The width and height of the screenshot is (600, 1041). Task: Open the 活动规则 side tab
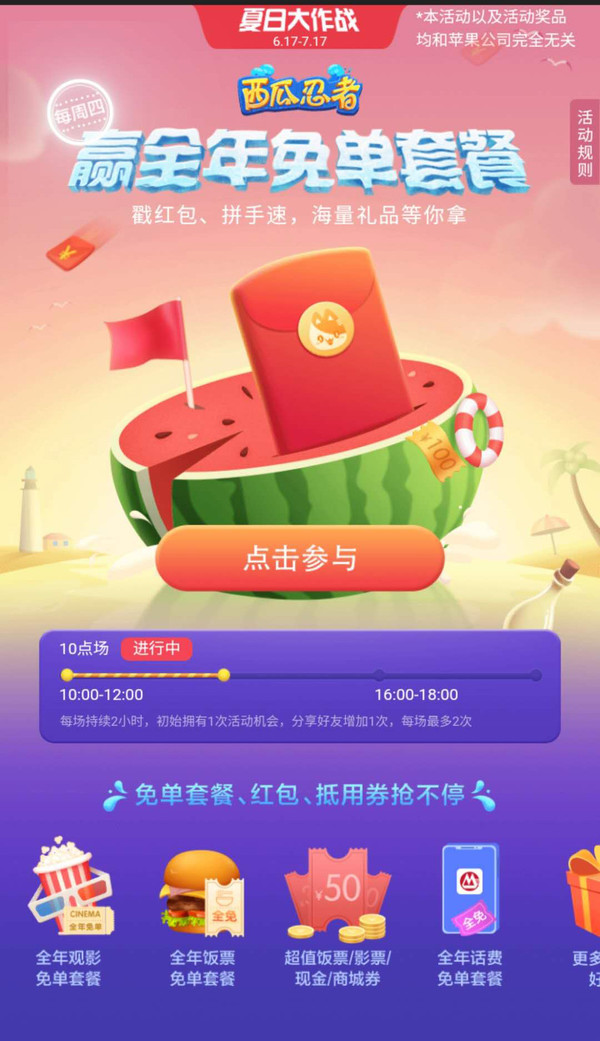coord(585,142)
